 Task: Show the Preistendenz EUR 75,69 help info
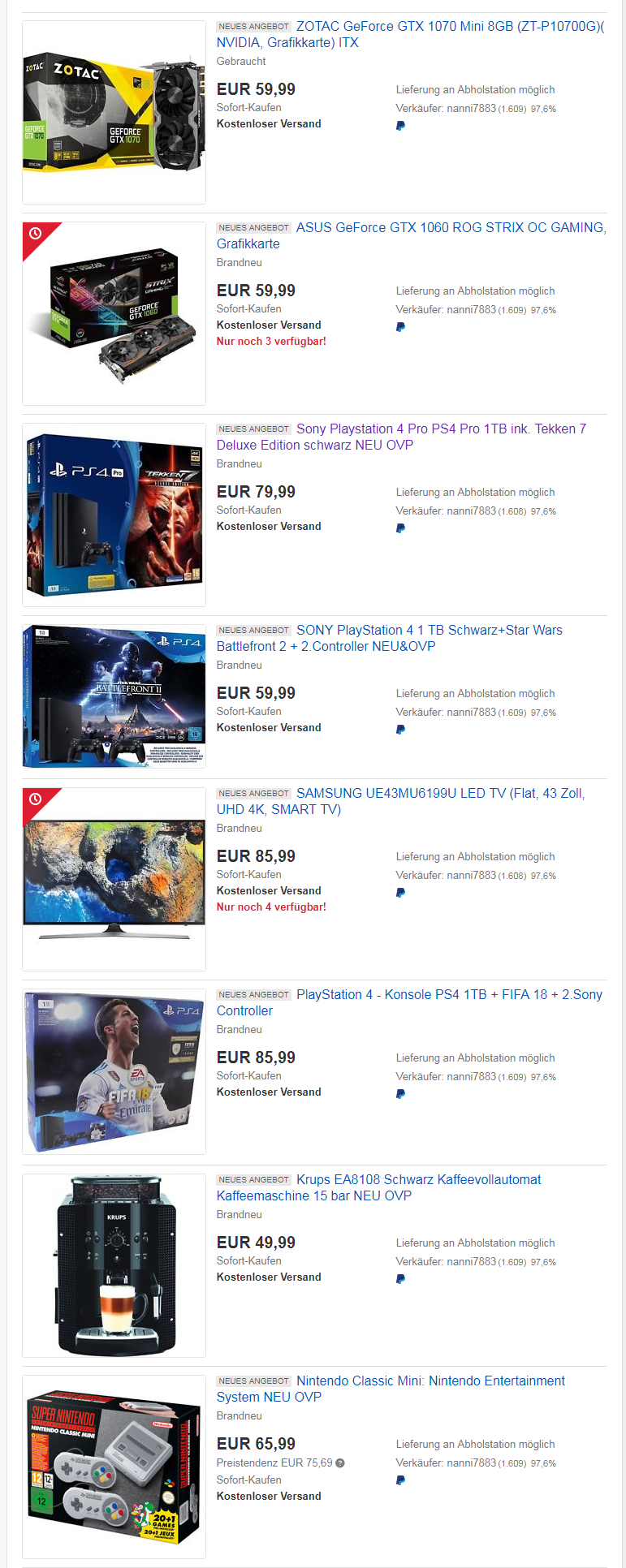pos(340,1463)
